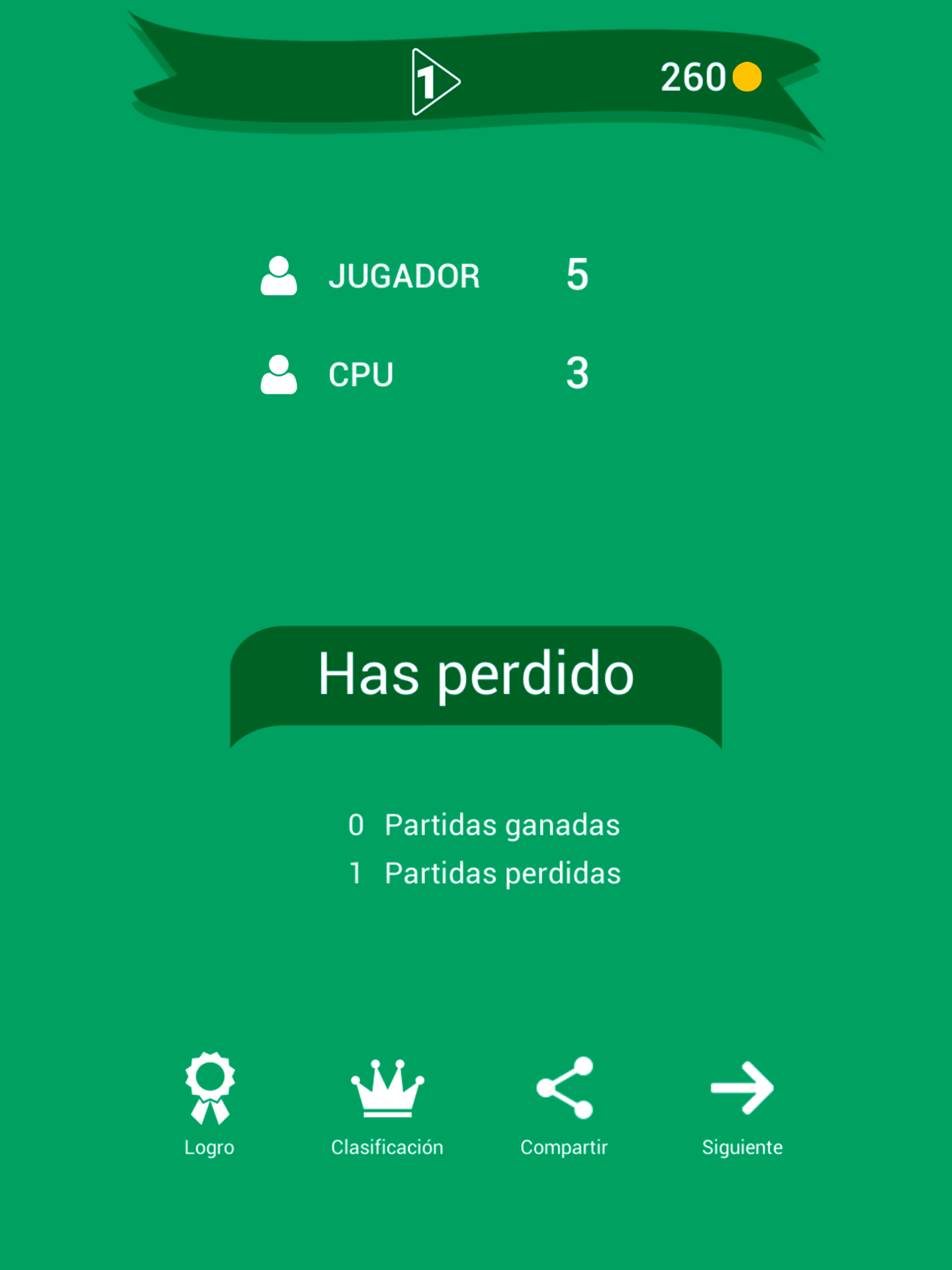Continue with the Siguiente arrow
Screen dimensions: 952x1270
(x=742, y=1102)
